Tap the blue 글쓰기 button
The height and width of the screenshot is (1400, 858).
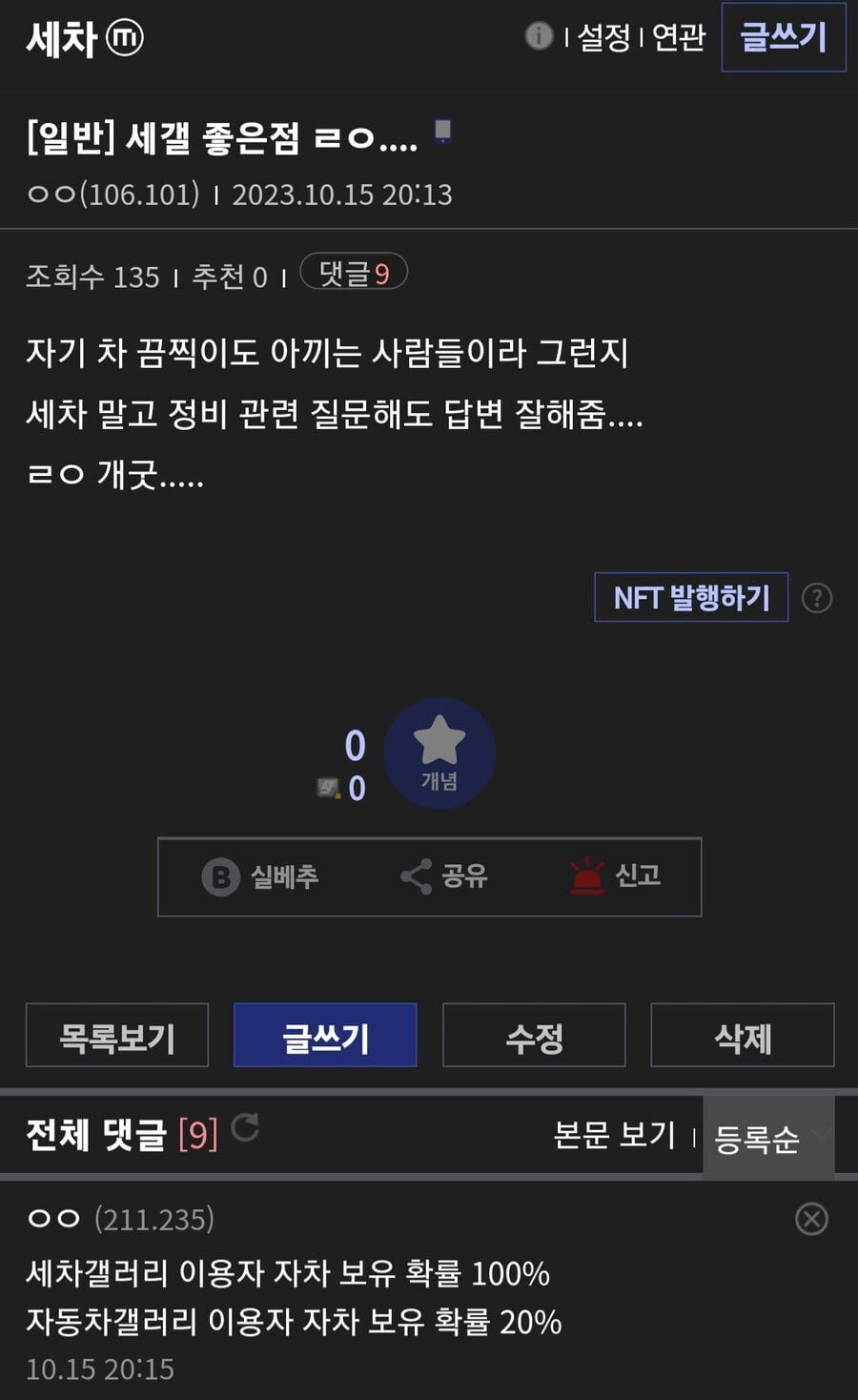click(325, 1036)
